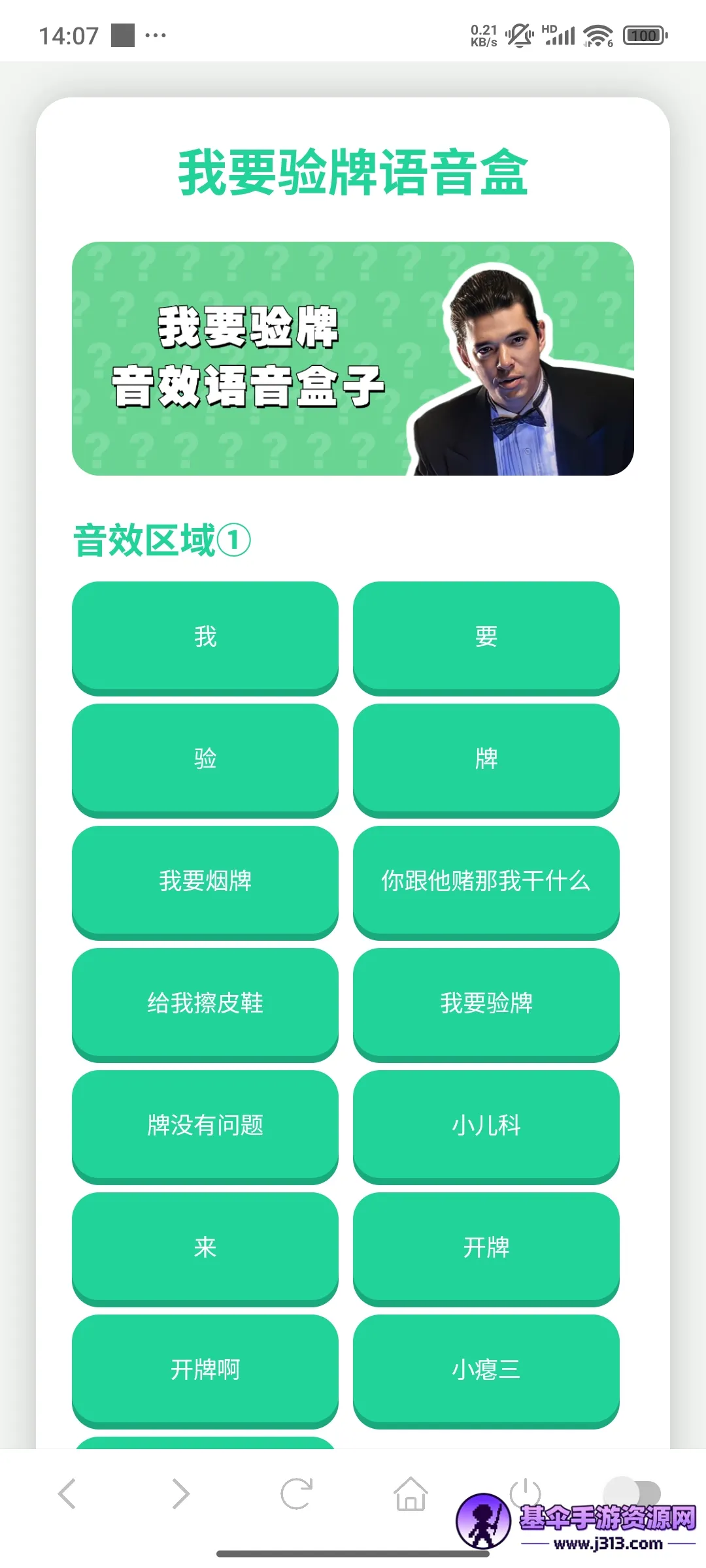Trigger the 小儿科 sound
The height and width of the screenshot is (1568, 706).
tap(486, 1125)
